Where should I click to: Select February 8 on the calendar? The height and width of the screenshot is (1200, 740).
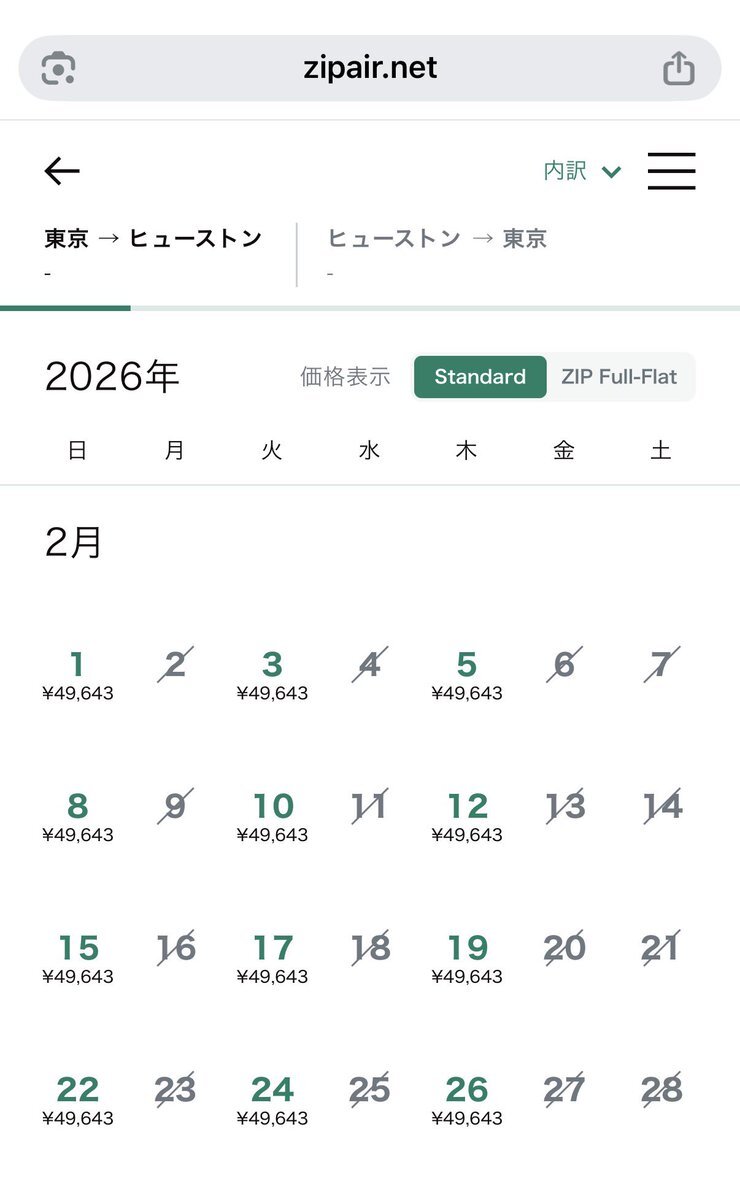[x=77, y=816]
